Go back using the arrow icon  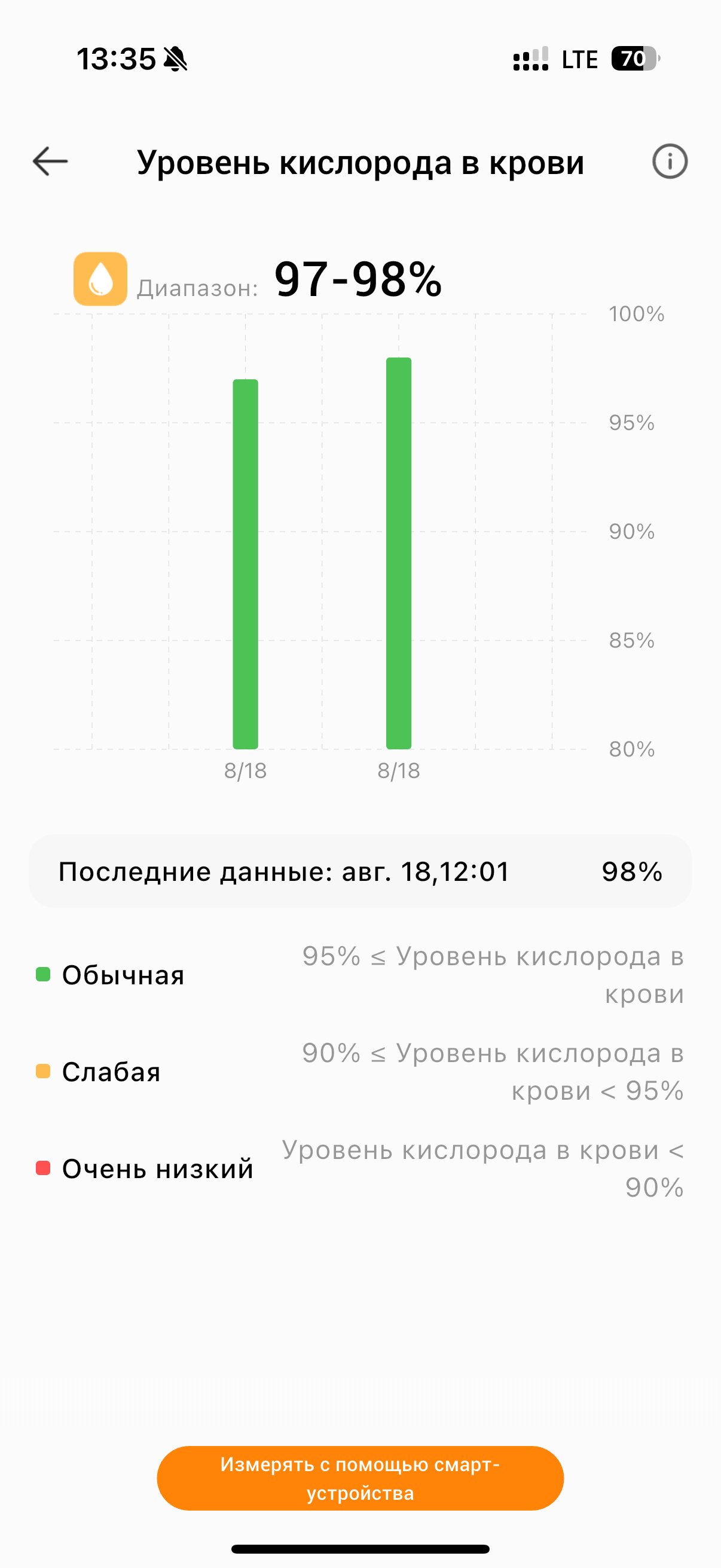(50, 161)
